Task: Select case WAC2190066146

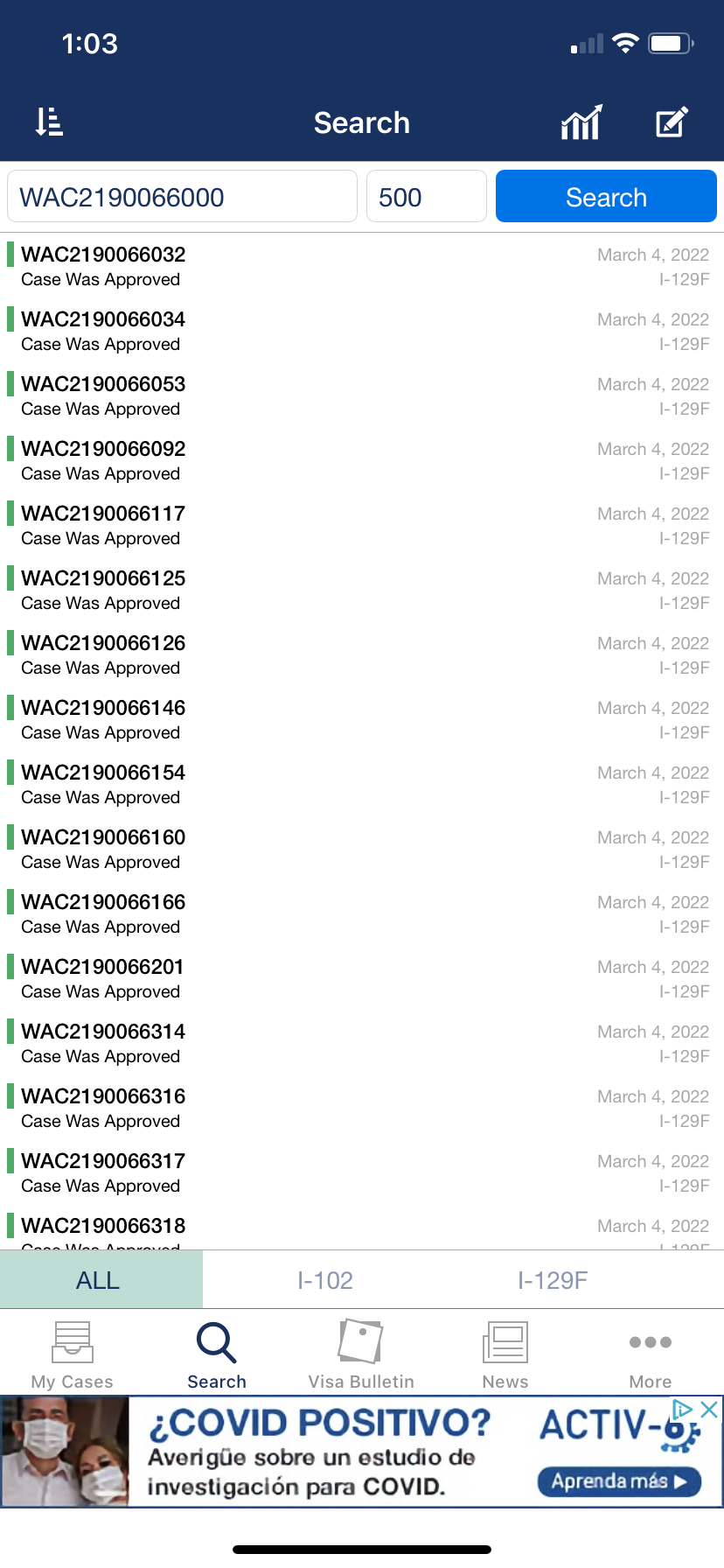Action: 362,719
